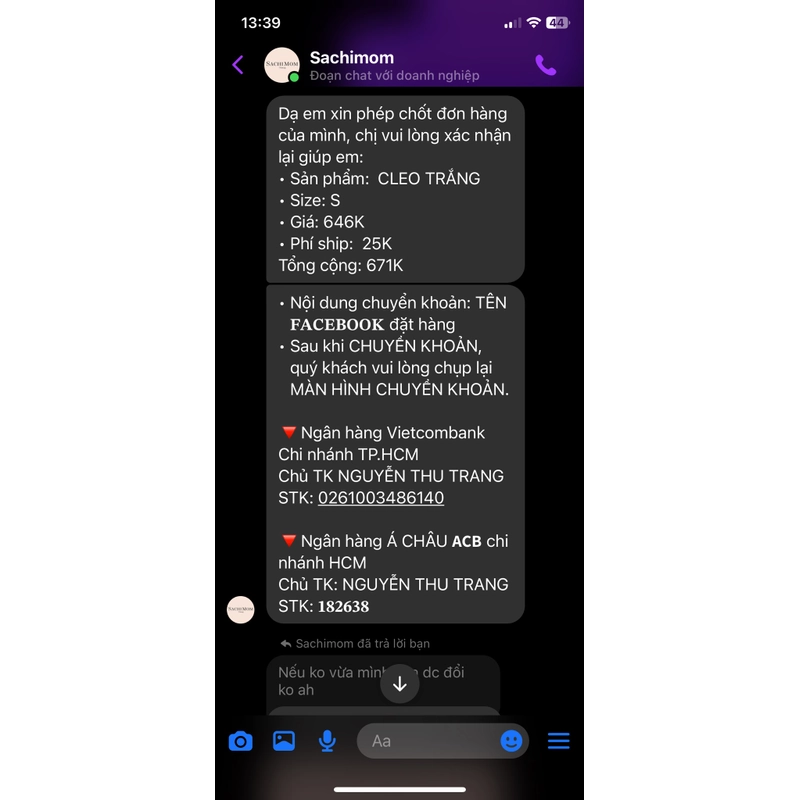Open the replied message "Nếu ko vừa mình"

pyautogui.click(x=330, y=681)
